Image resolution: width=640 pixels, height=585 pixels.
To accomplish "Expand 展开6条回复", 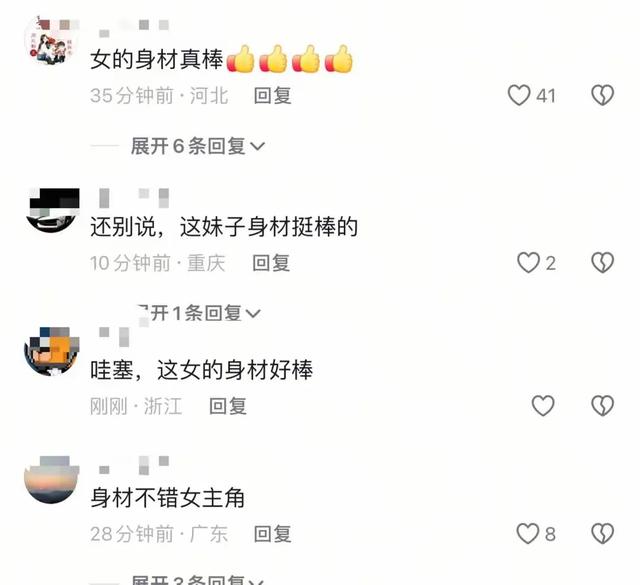I will coord(197,146).
